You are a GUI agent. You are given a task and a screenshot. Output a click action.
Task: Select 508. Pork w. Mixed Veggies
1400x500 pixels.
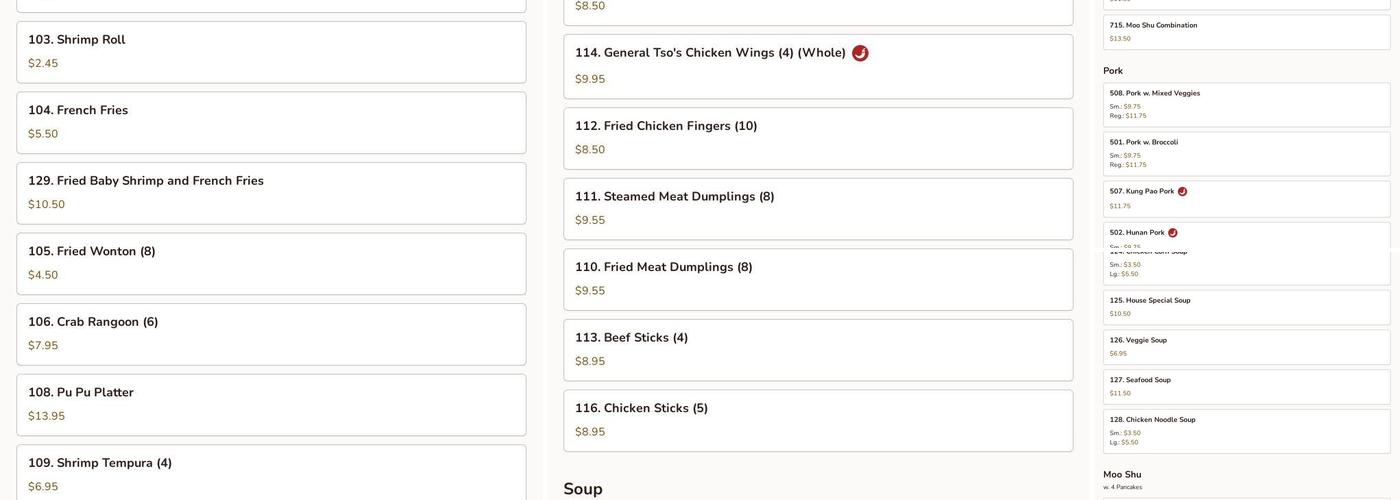(1246, 104)
